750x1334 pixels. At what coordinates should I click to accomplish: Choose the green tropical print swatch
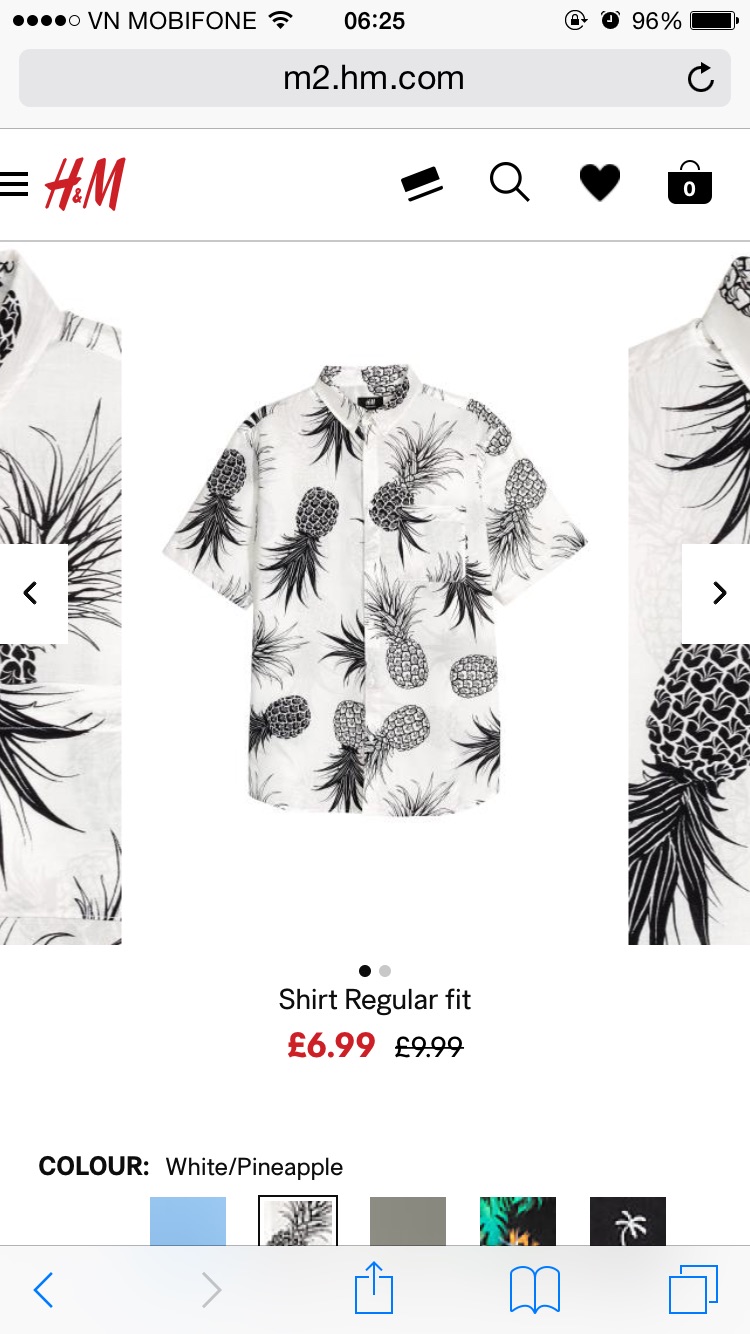pyautogui.click(x=518, y=1221)
